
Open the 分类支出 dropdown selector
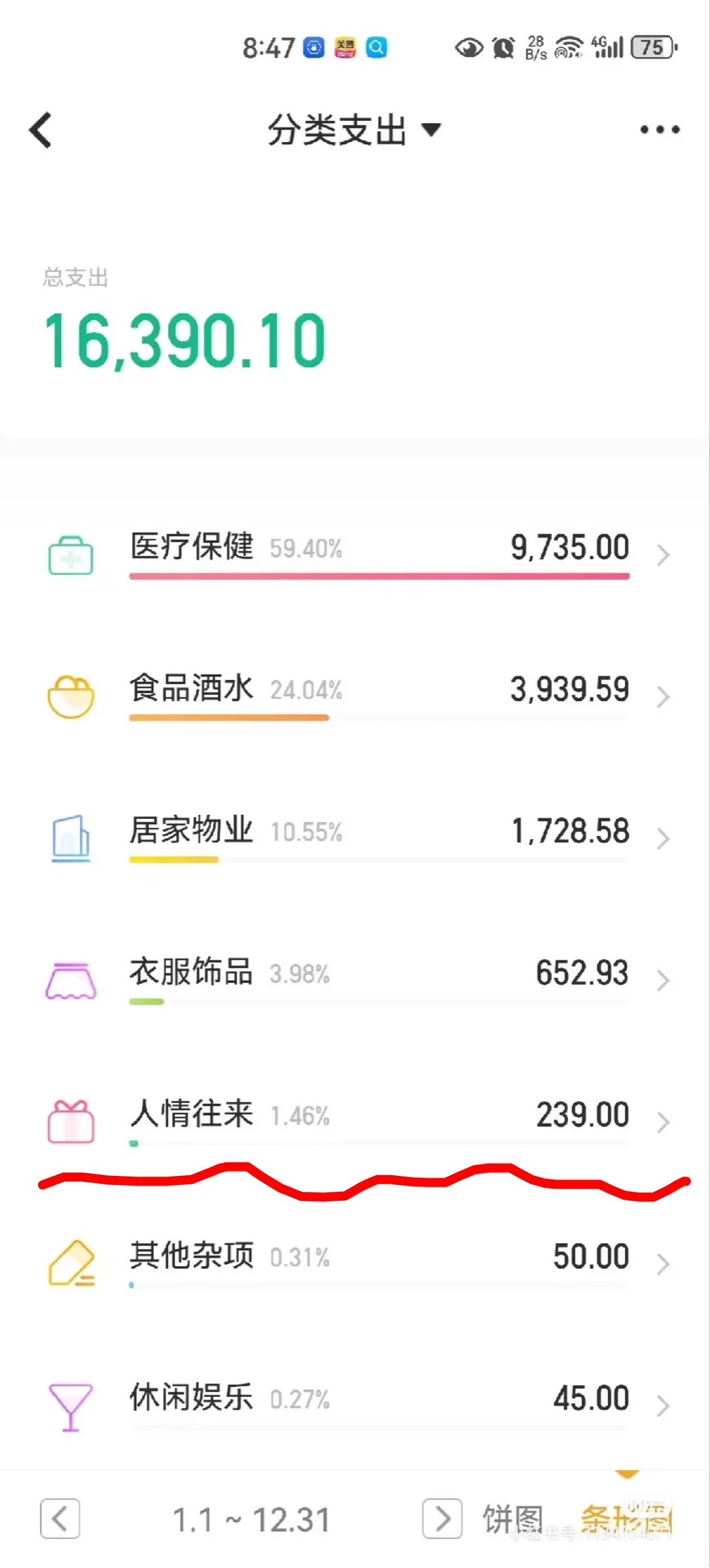click(x=354, y=130)
